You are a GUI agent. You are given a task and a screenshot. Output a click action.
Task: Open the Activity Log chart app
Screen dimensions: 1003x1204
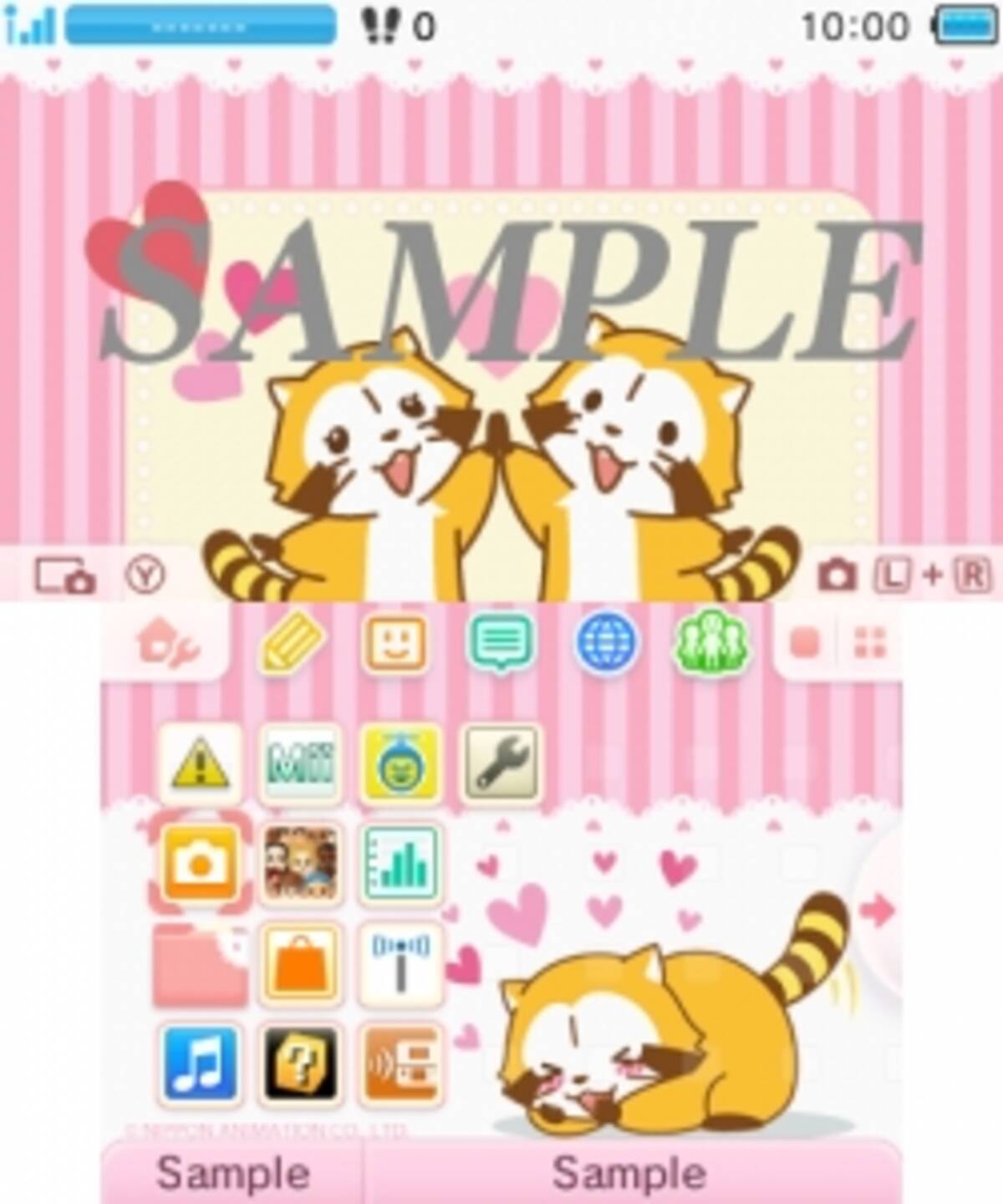pyautogui.click(x=401, y=864)
